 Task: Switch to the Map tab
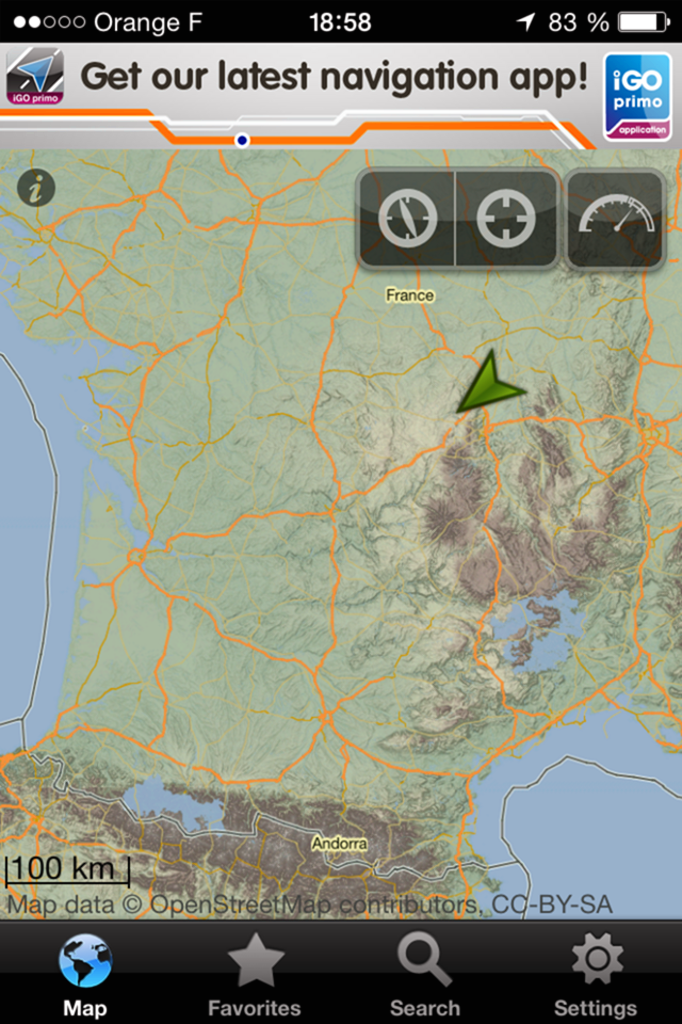[x=85, y=975]
